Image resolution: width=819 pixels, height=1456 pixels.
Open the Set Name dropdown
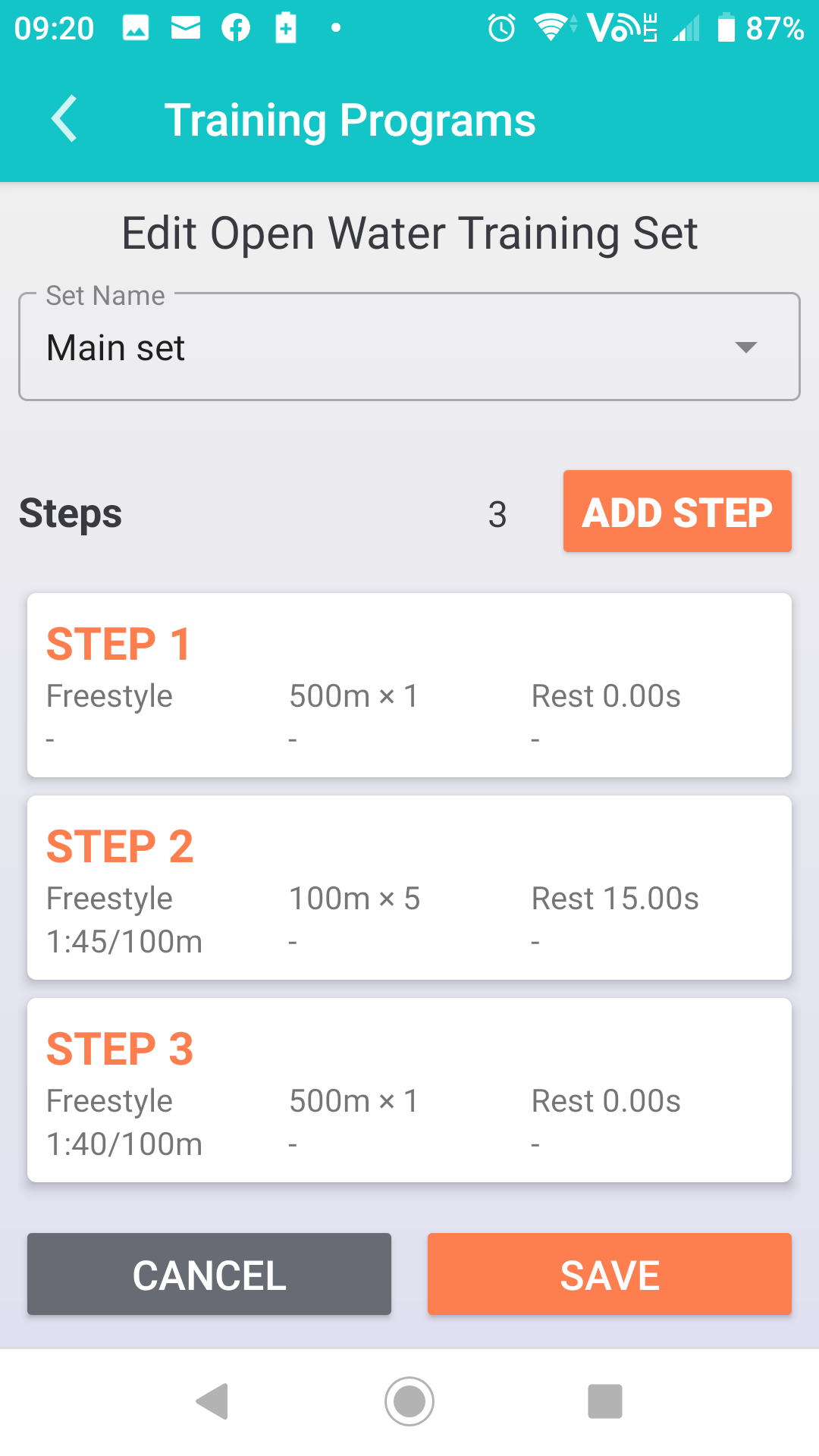[x=409, y=347]
